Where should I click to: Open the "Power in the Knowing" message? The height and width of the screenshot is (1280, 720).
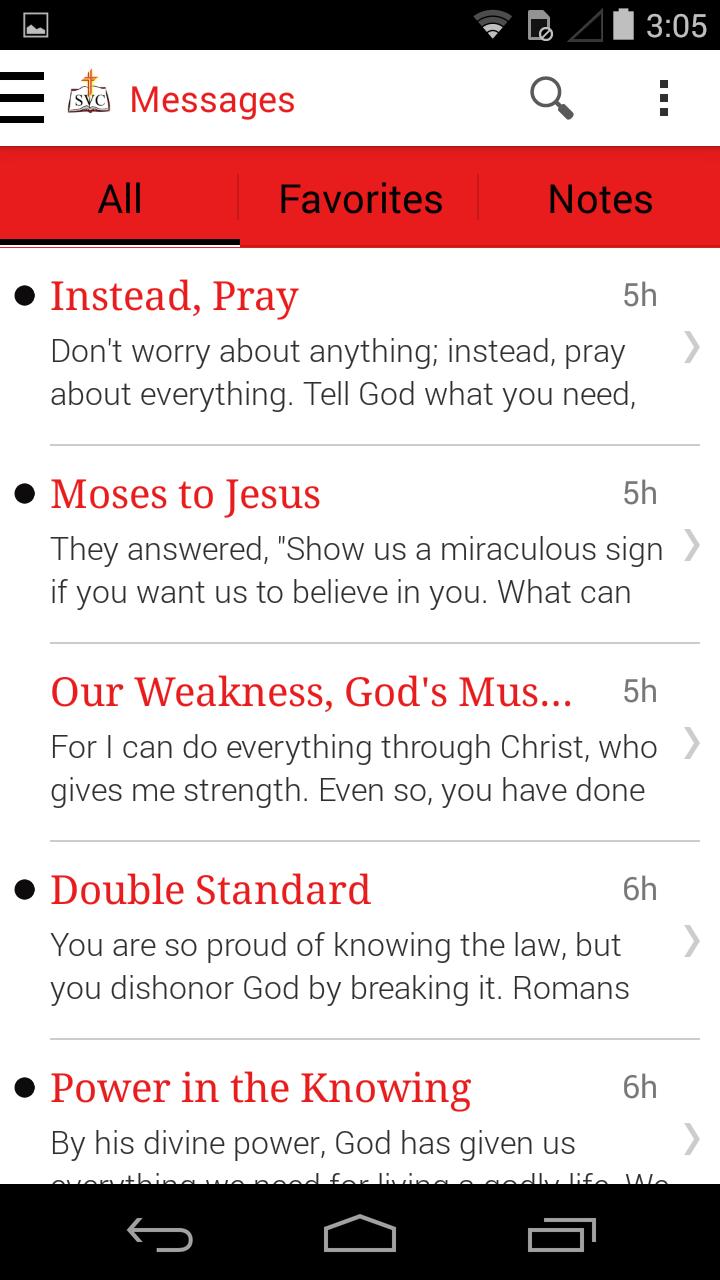(360, 1112)
